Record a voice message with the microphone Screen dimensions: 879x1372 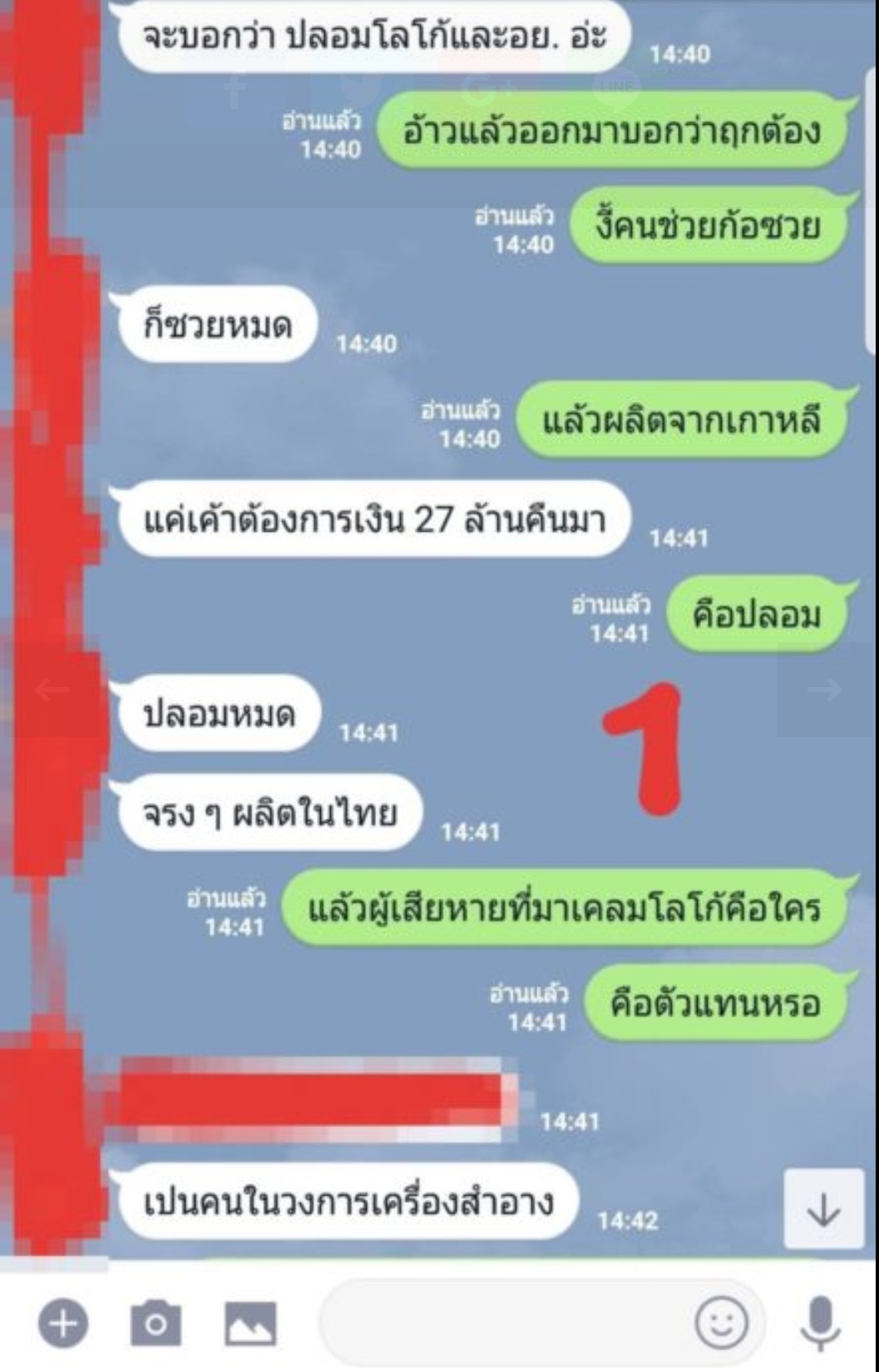(x=820, y=1322)
